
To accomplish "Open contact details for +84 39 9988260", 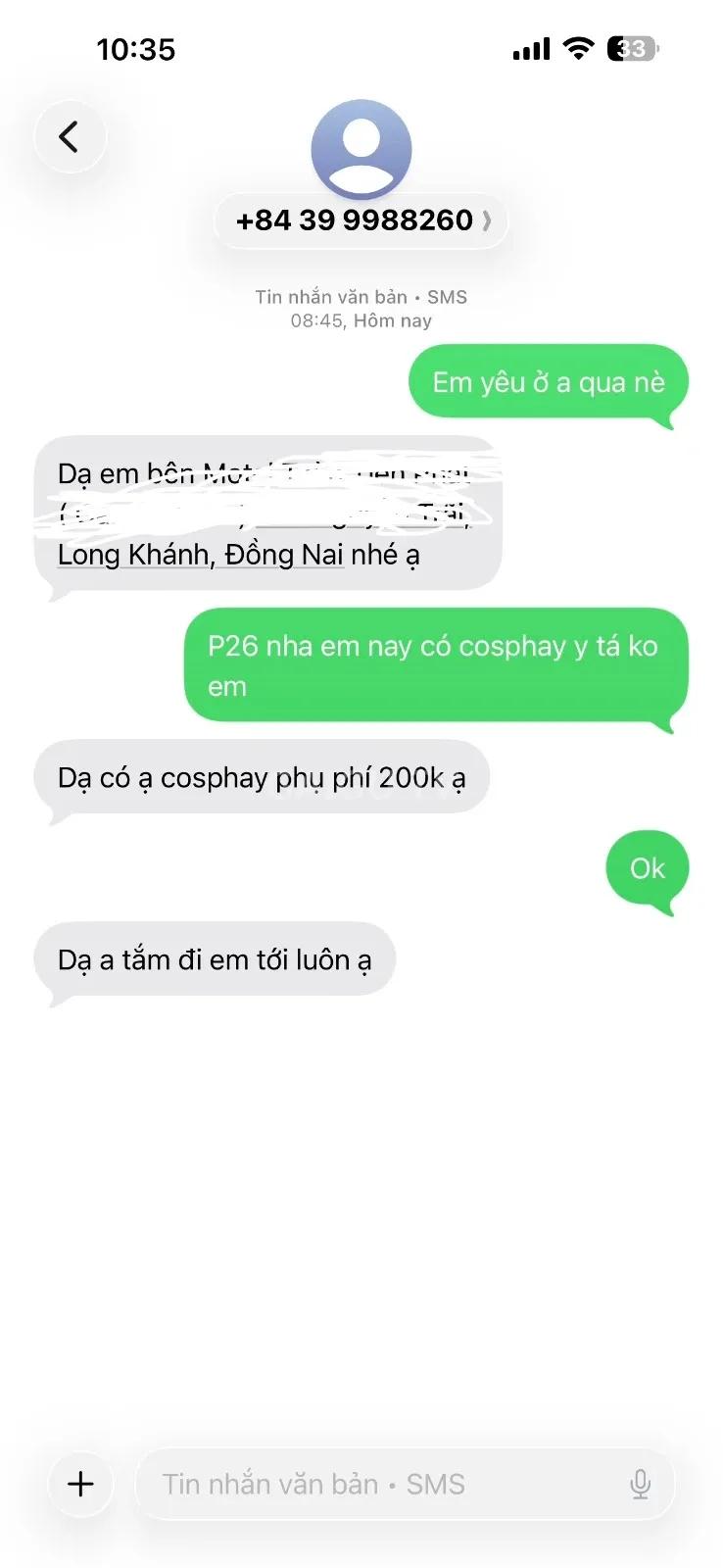I will [361, 220].
